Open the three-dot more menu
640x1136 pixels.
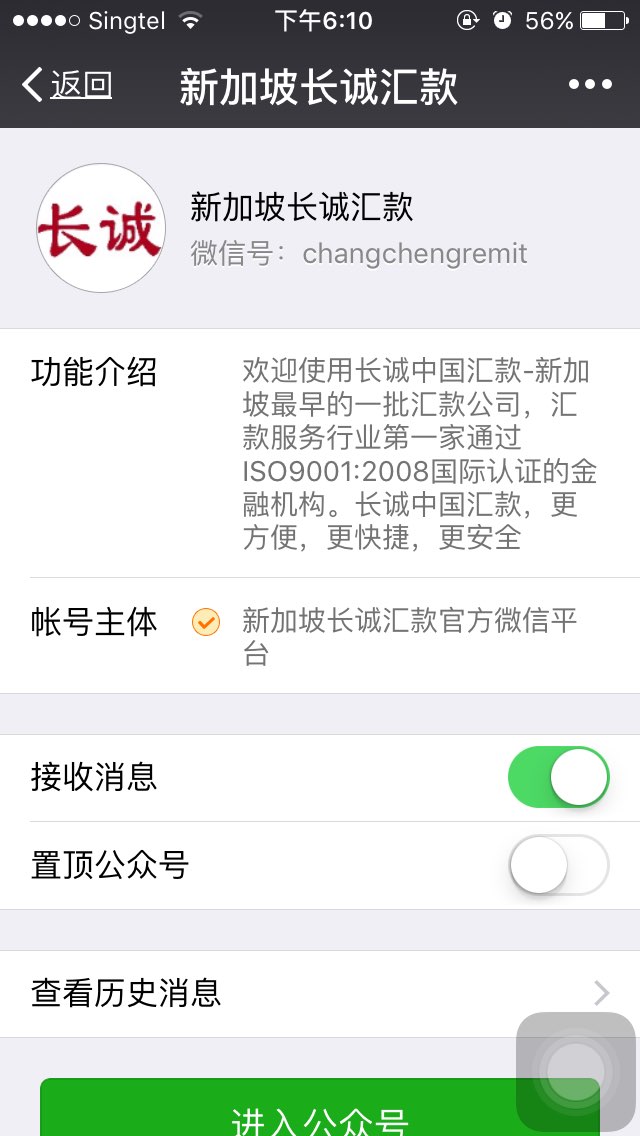[590, 85]
